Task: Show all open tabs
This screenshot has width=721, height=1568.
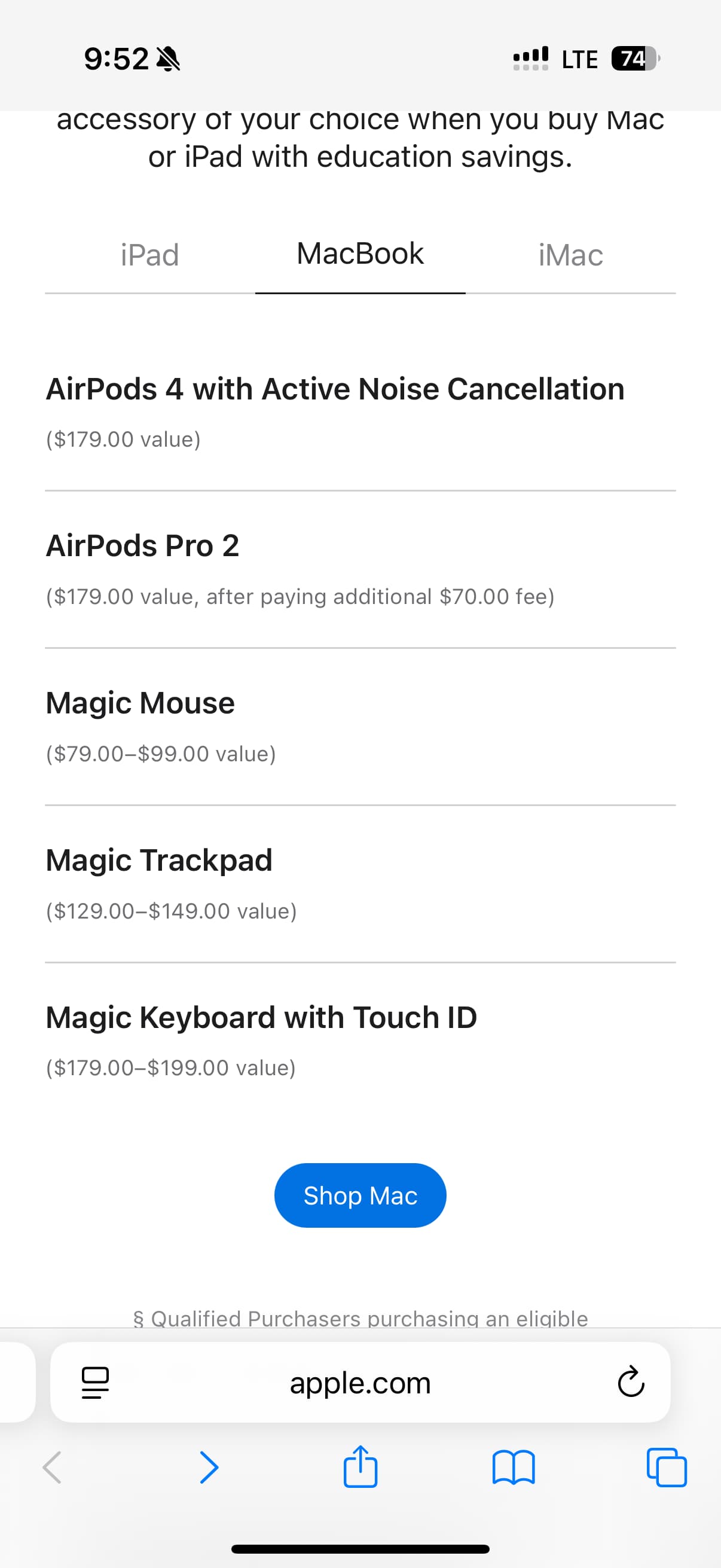Action: tap(667, 1468)
